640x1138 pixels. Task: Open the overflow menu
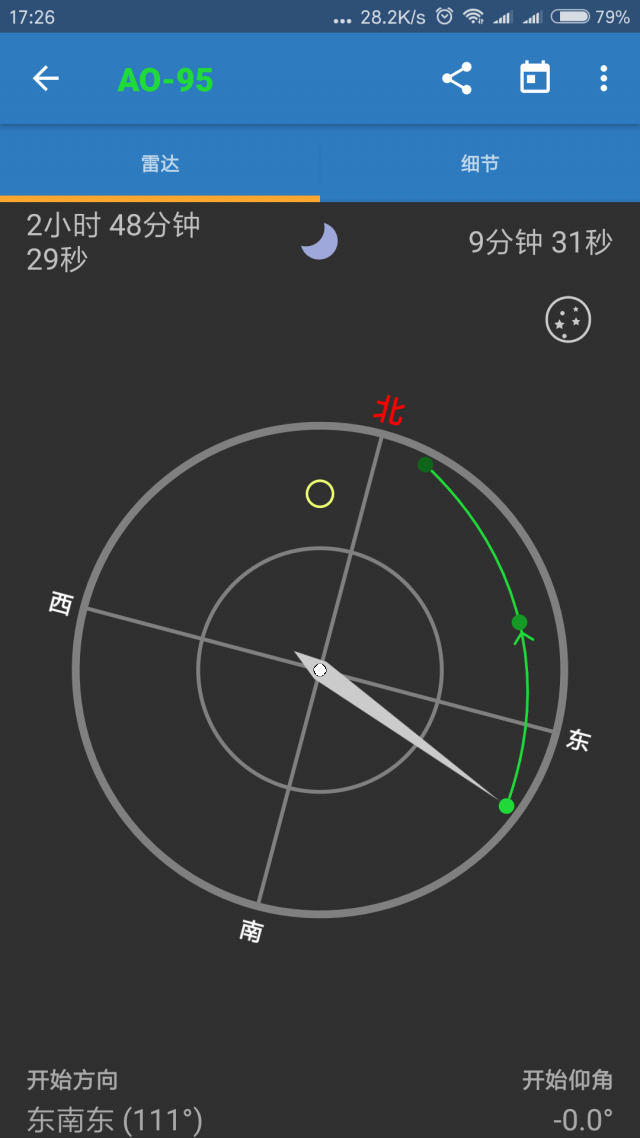point(603,78)
